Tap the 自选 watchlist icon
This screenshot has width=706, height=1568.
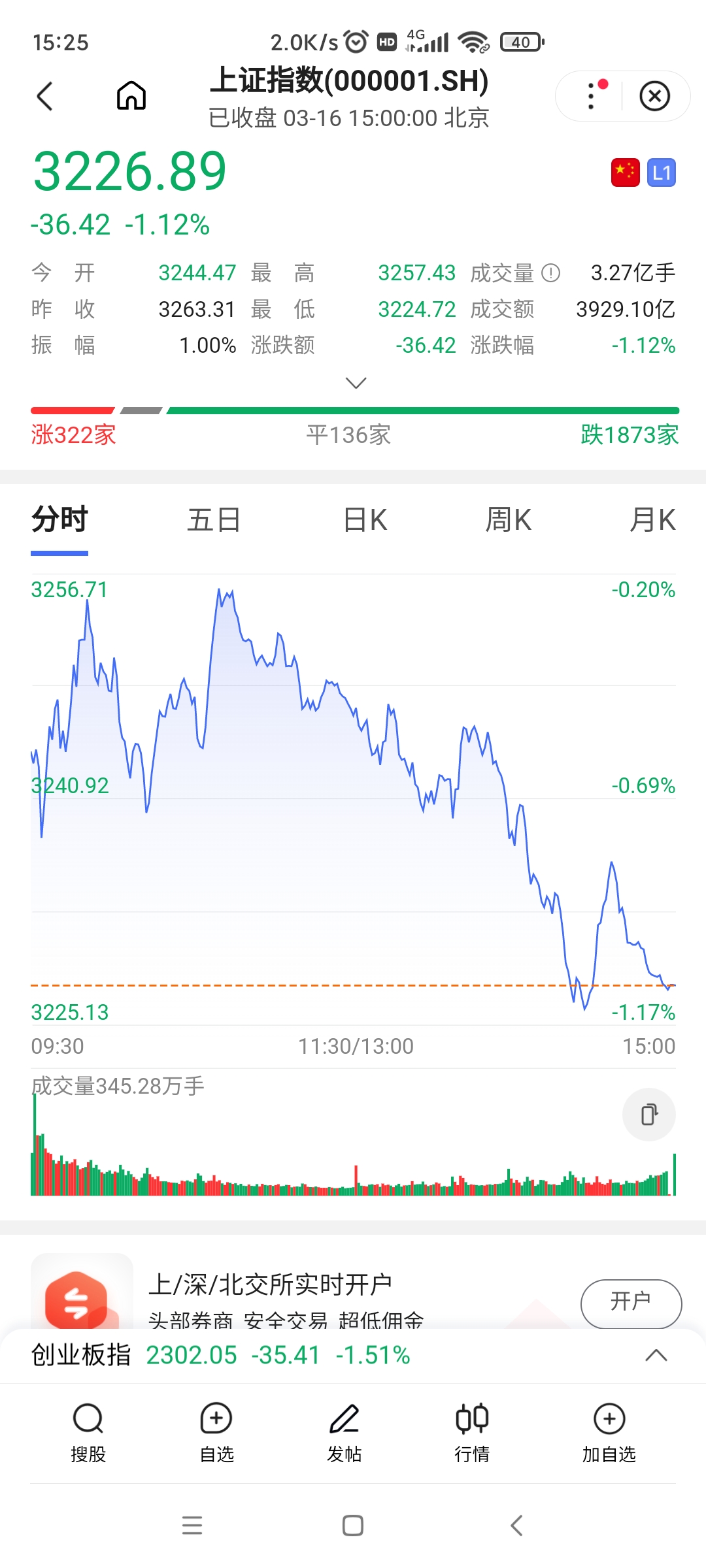[216, 1419]
